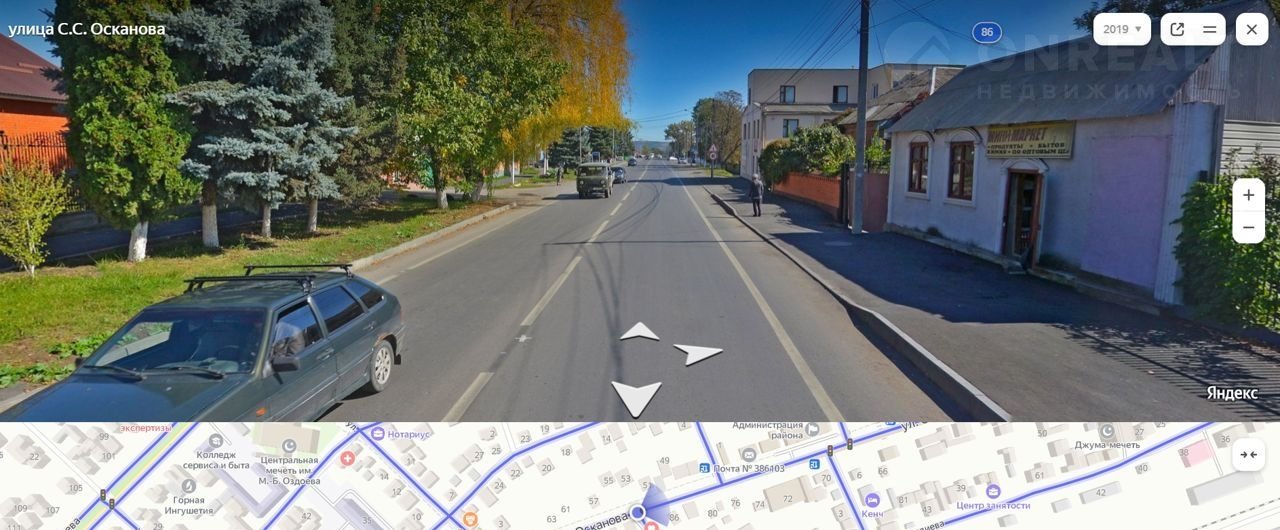Select Джума-мечеть on the map
Viewport: 1280px width, 530px height.
tap(1106, 431)
